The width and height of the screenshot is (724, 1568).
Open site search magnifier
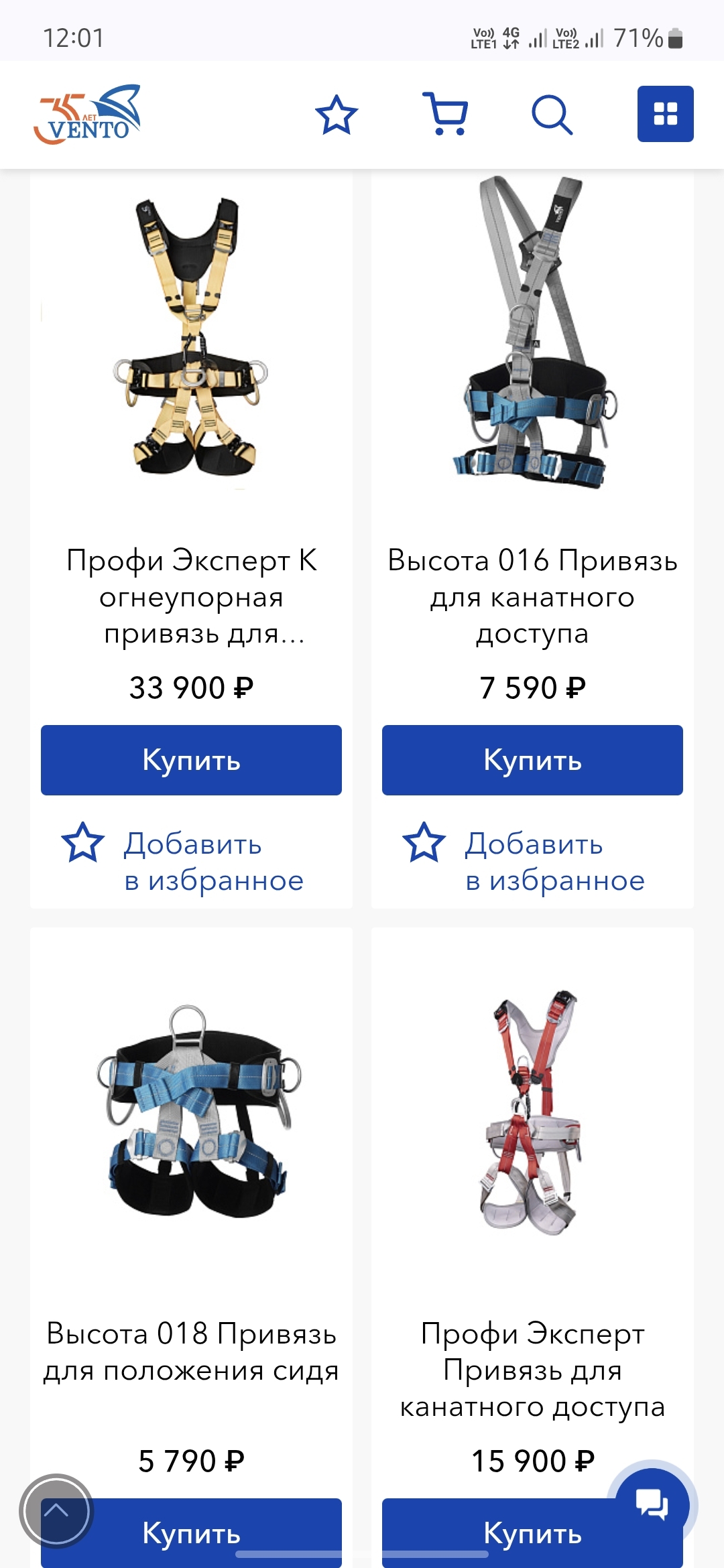(x=552, y=115)
